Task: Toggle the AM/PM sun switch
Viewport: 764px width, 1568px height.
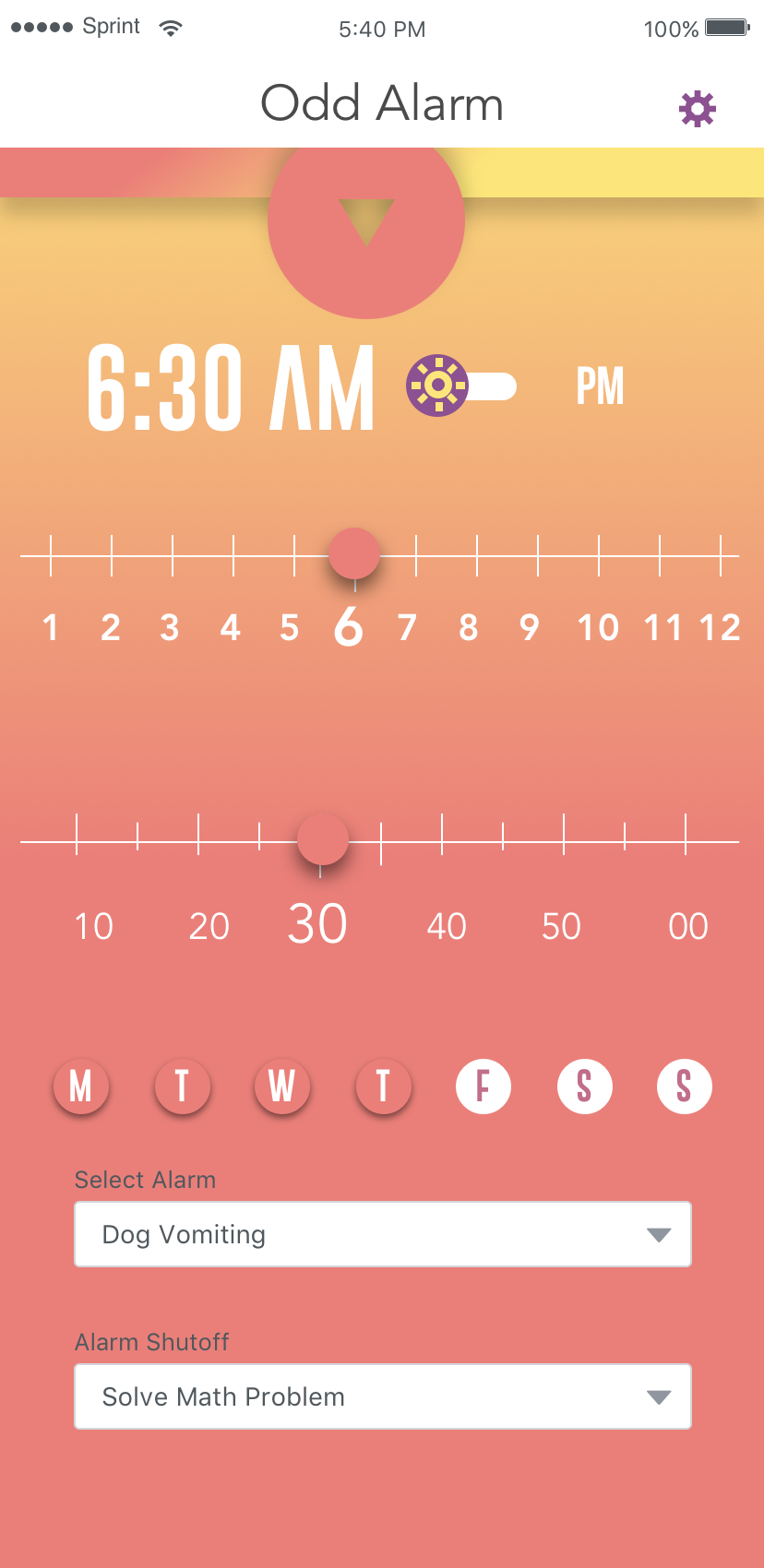Action: [461, 386]
